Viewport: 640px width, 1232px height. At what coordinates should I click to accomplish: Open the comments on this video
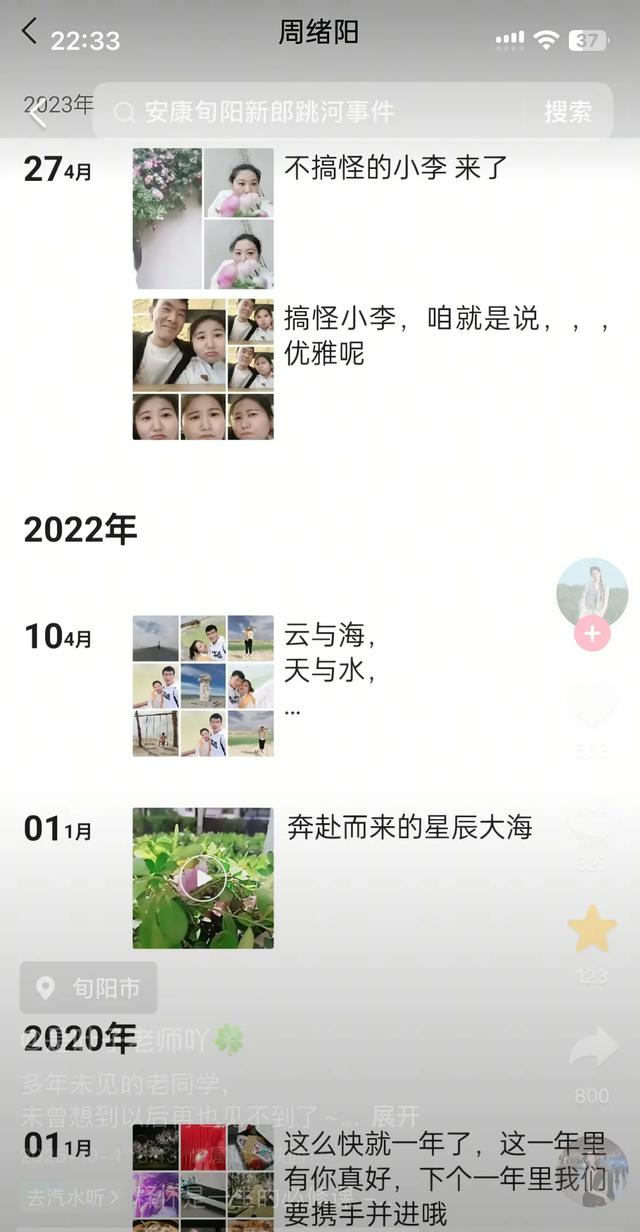(592, 822)
